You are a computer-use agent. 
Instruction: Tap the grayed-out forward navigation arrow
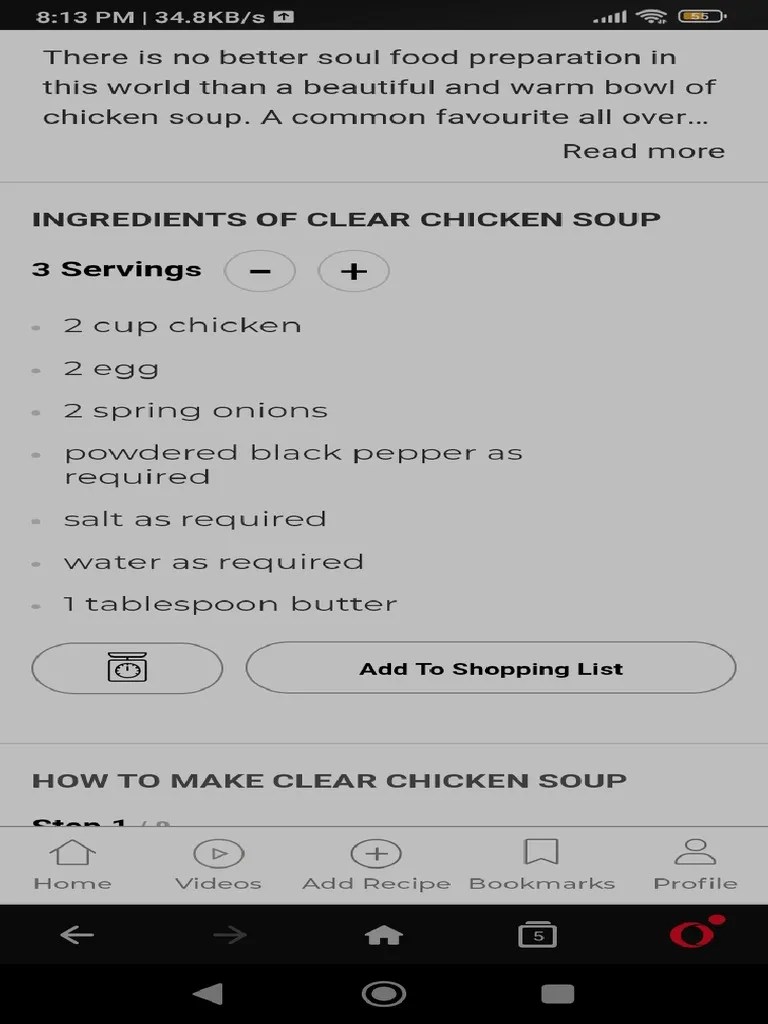(231, 934)
